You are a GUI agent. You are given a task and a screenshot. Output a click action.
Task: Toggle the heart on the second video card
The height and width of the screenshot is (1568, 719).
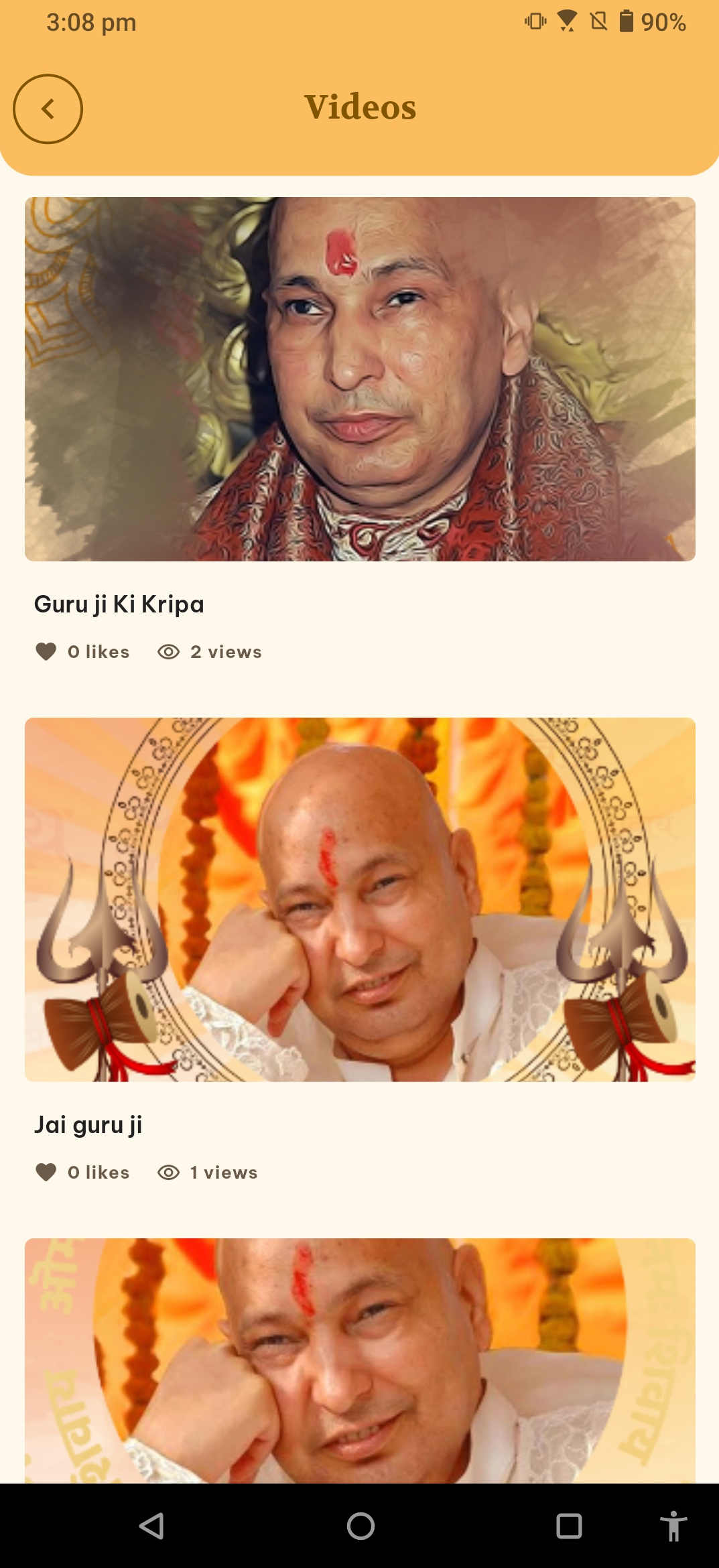[46, 1171]
